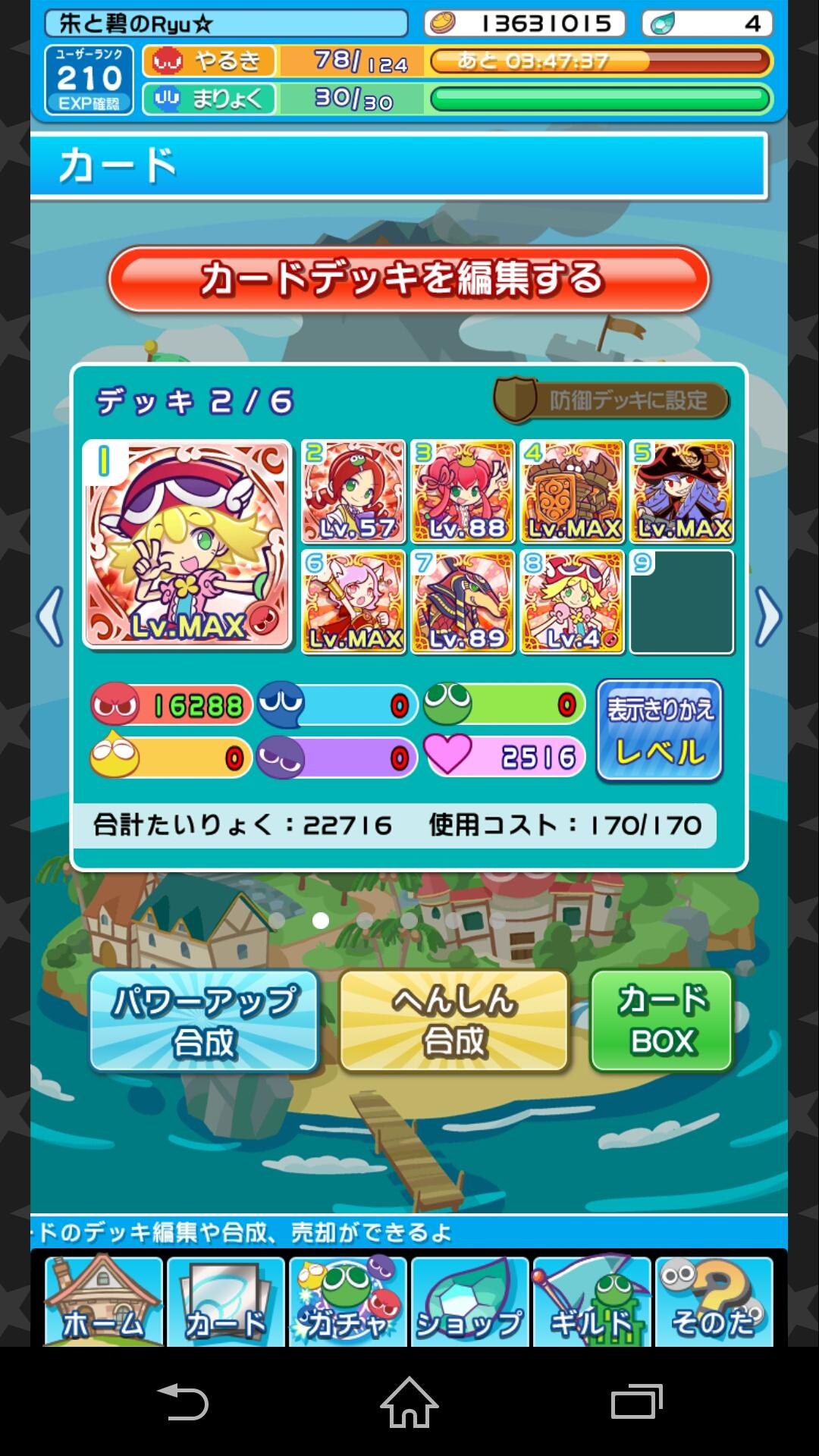Open へんしん合成
Screen dimensions: 819x1456
[453, 1021]
